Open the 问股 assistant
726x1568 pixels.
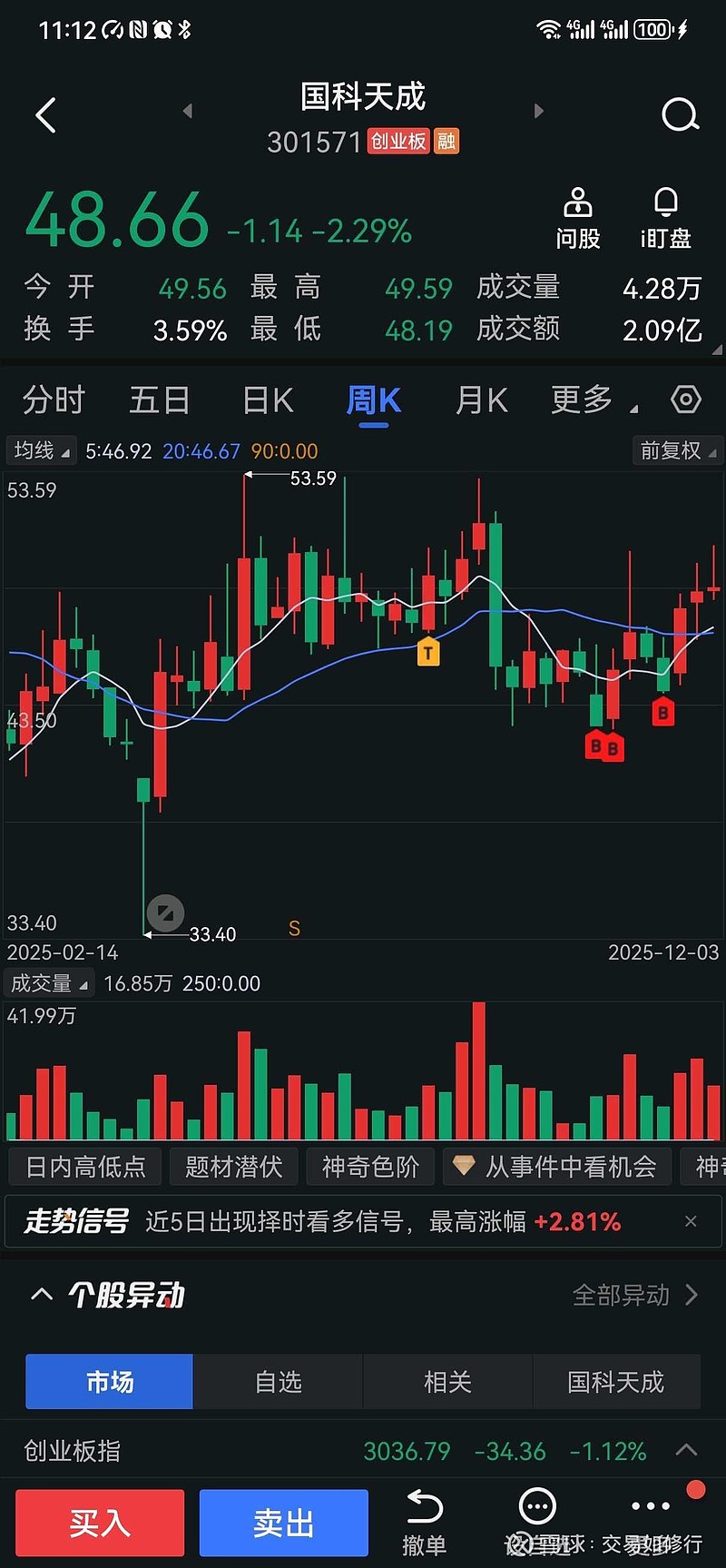point(578,218)
